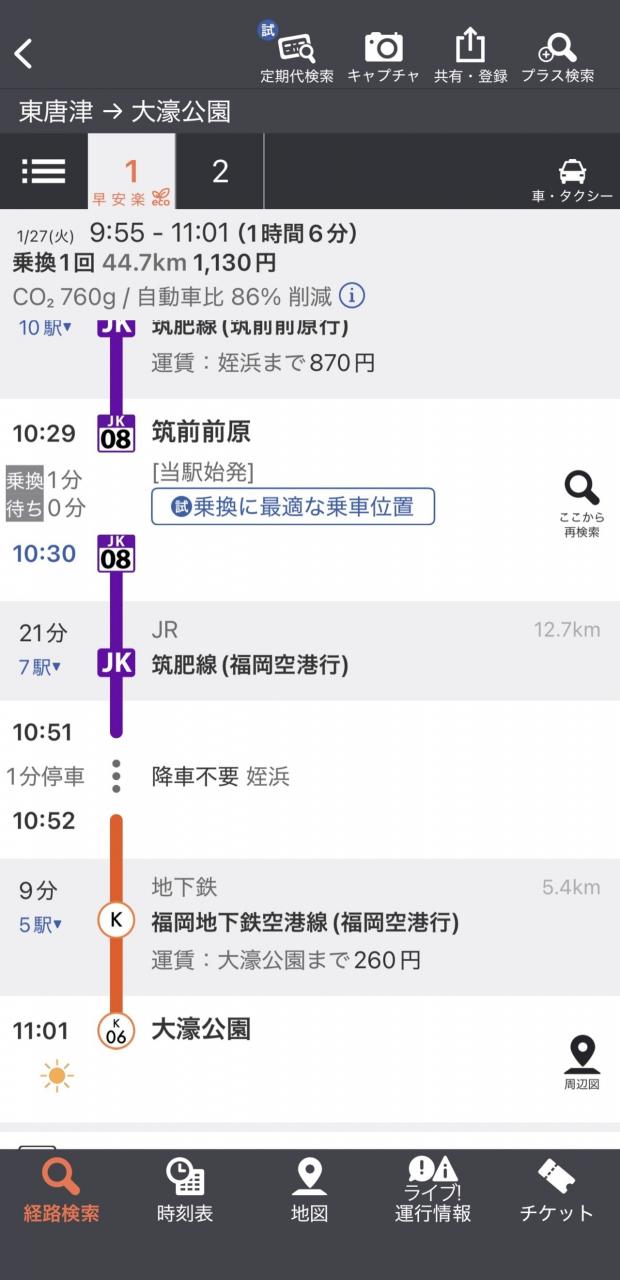Viewport: 620px width, 1280px height.
Task: Select the 経路検索 tab
Action: coord(61,1191)
